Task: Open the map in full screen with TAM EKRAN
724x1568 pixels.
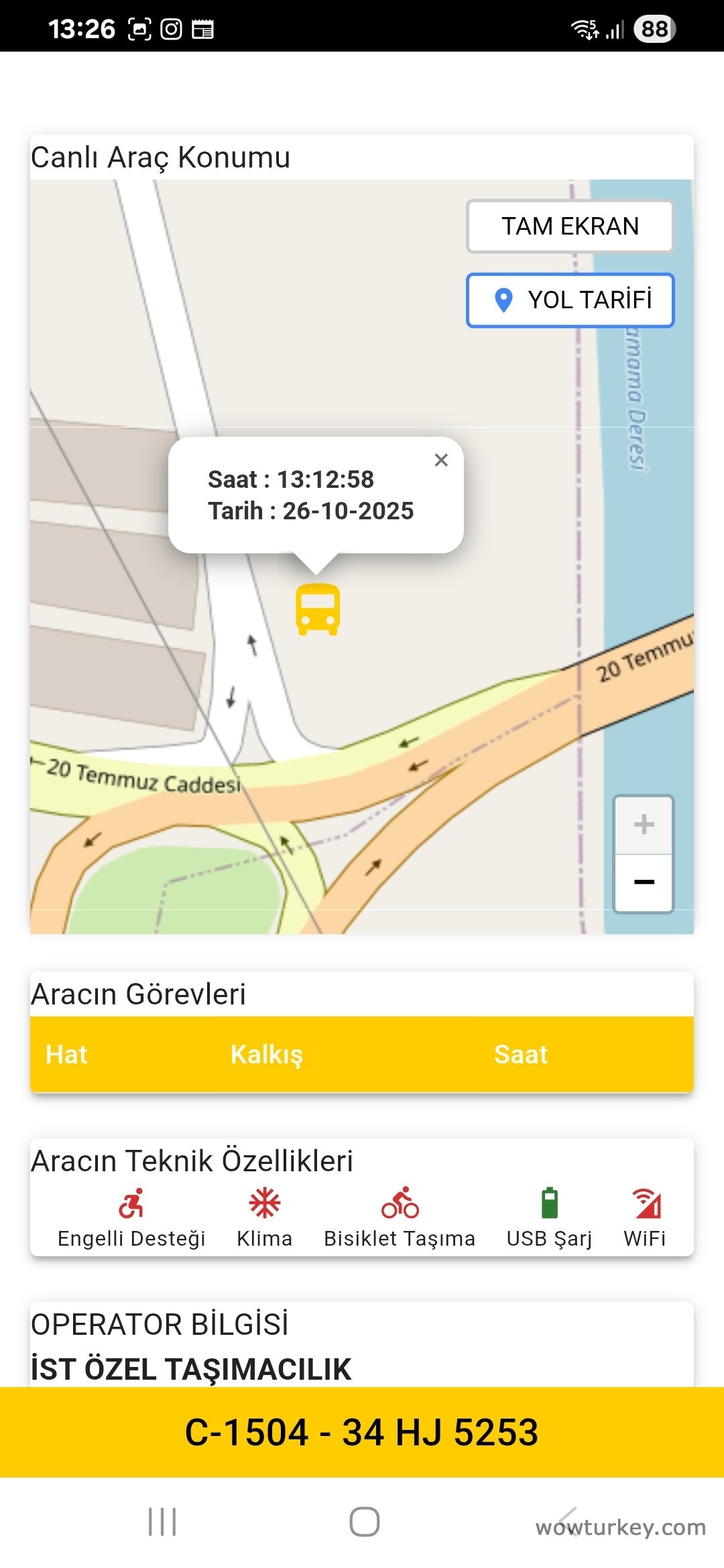Action: click(x=570, y=226)
